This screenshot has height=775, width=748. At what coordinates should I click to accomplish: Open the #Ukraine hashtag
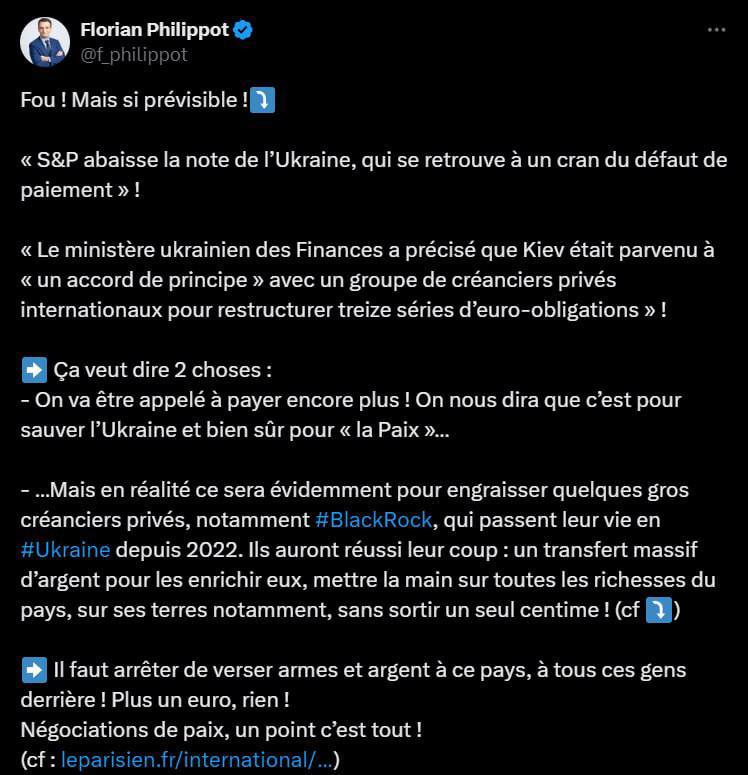point(65,549)
